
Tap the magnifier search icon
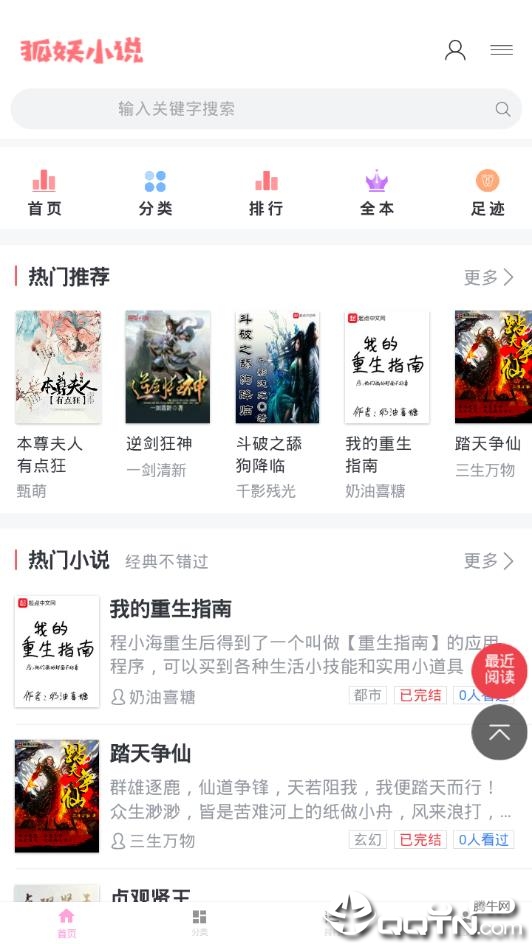(x=503, y=109)
